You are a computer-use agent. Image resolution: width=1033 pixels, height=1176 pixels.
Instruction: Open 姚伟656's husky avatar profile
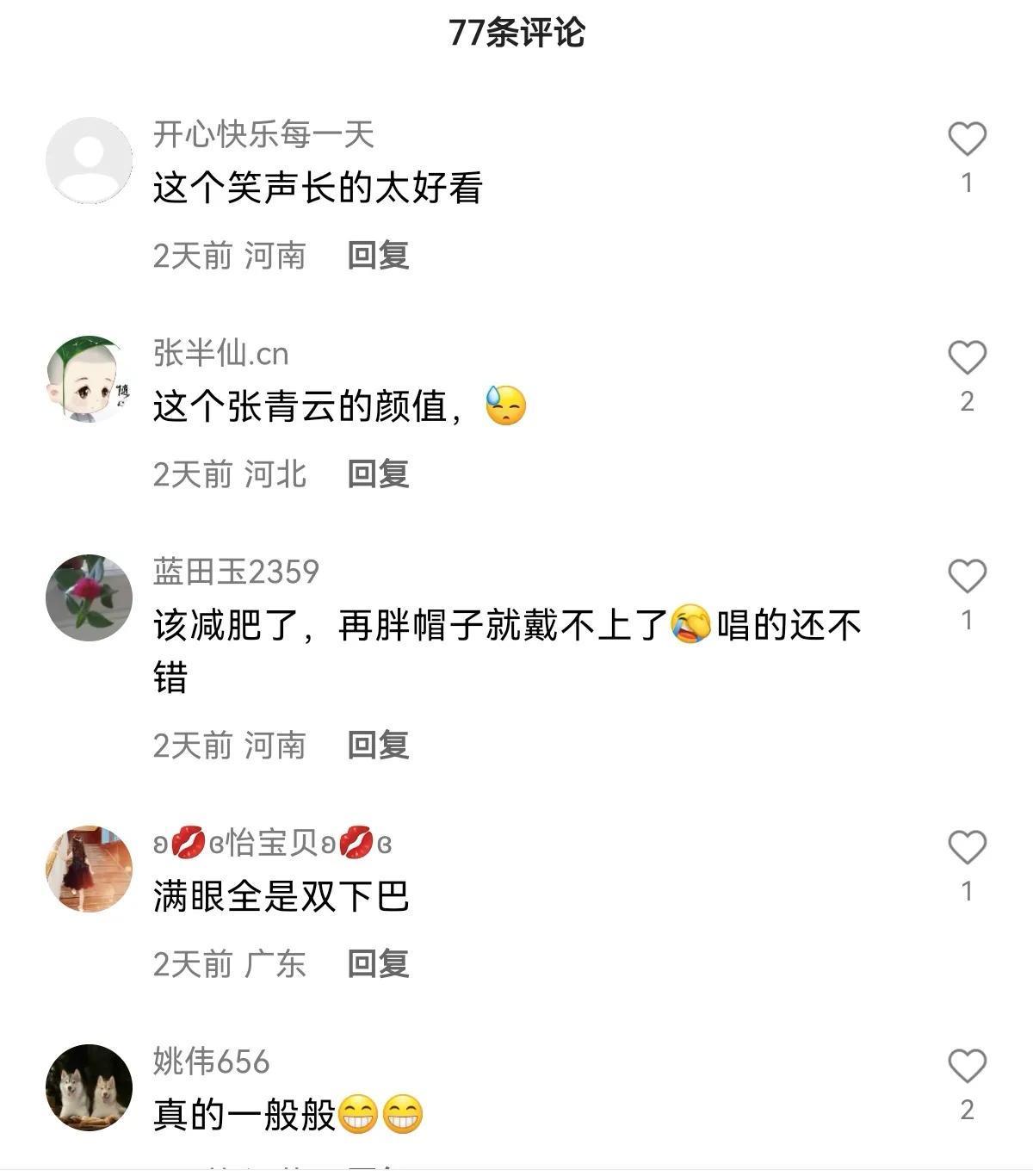tap(89, 1088)
